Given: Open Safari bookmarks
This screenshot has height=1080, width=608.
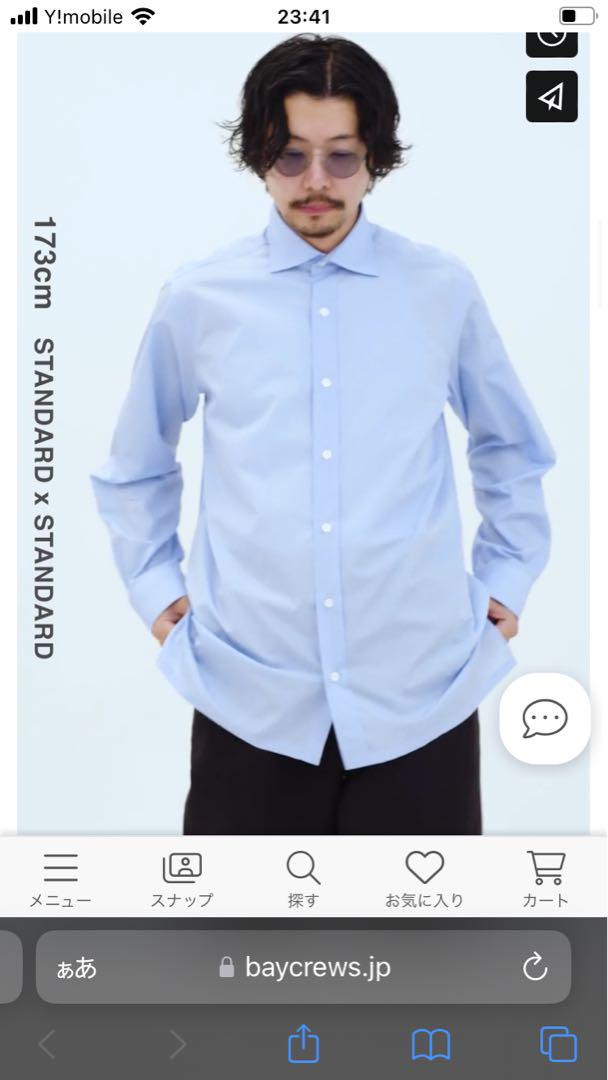Looking at the screenshot, I should tap(430, 1045).
